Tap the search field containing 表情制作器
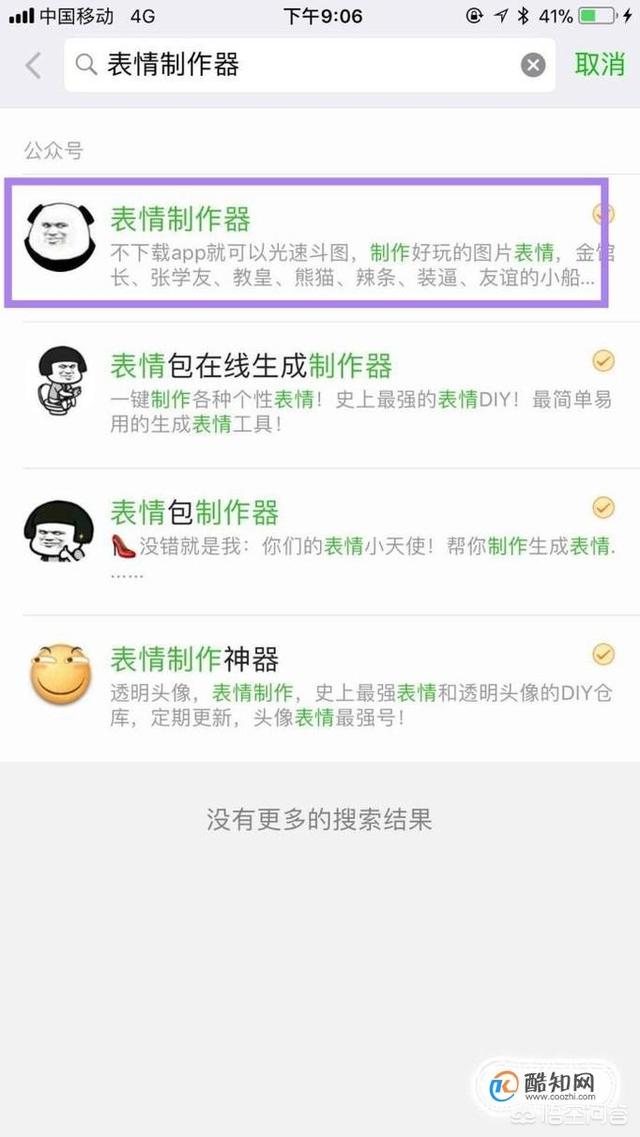 pos(300,66)
